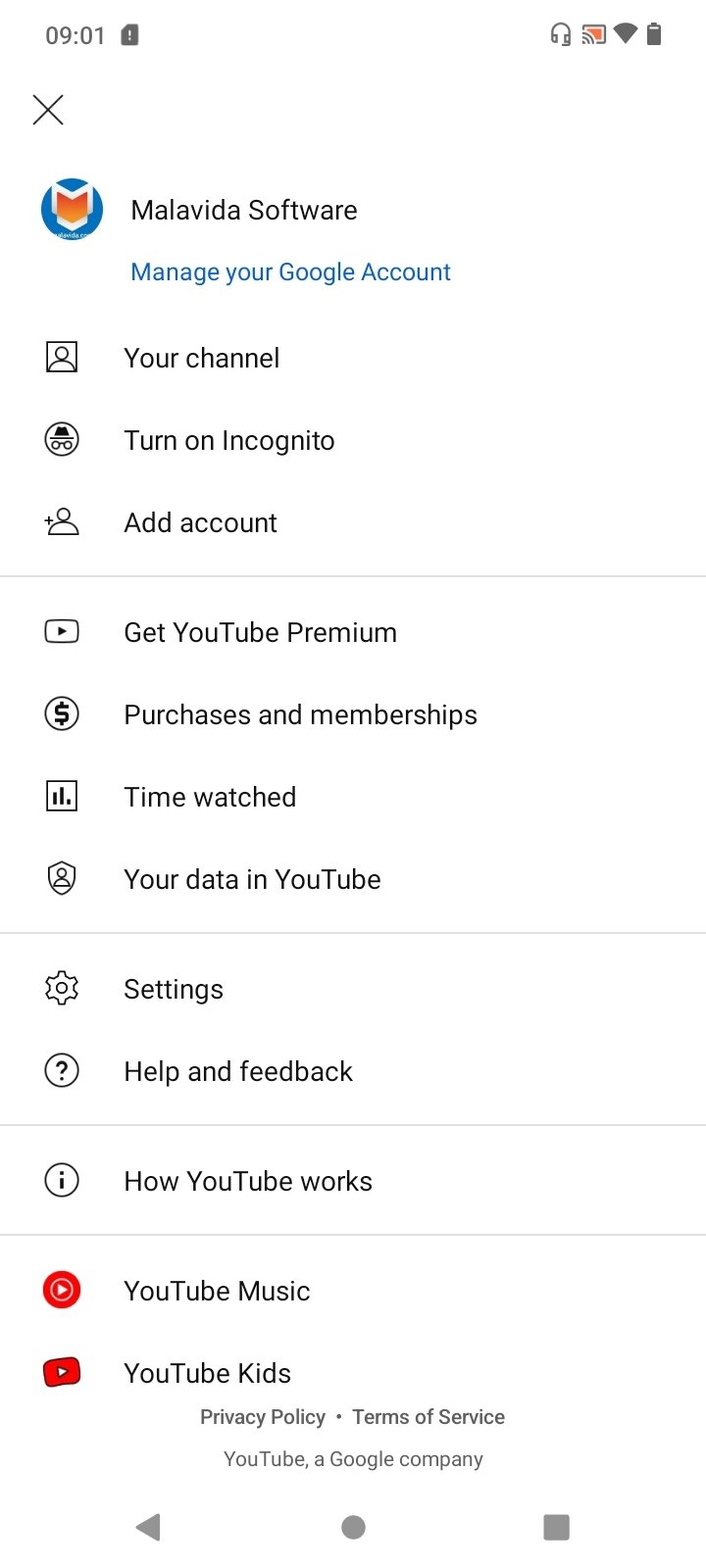View Time watched stats
The width and height of the screenshot is (706, 1568).
[x=353, y=797]
